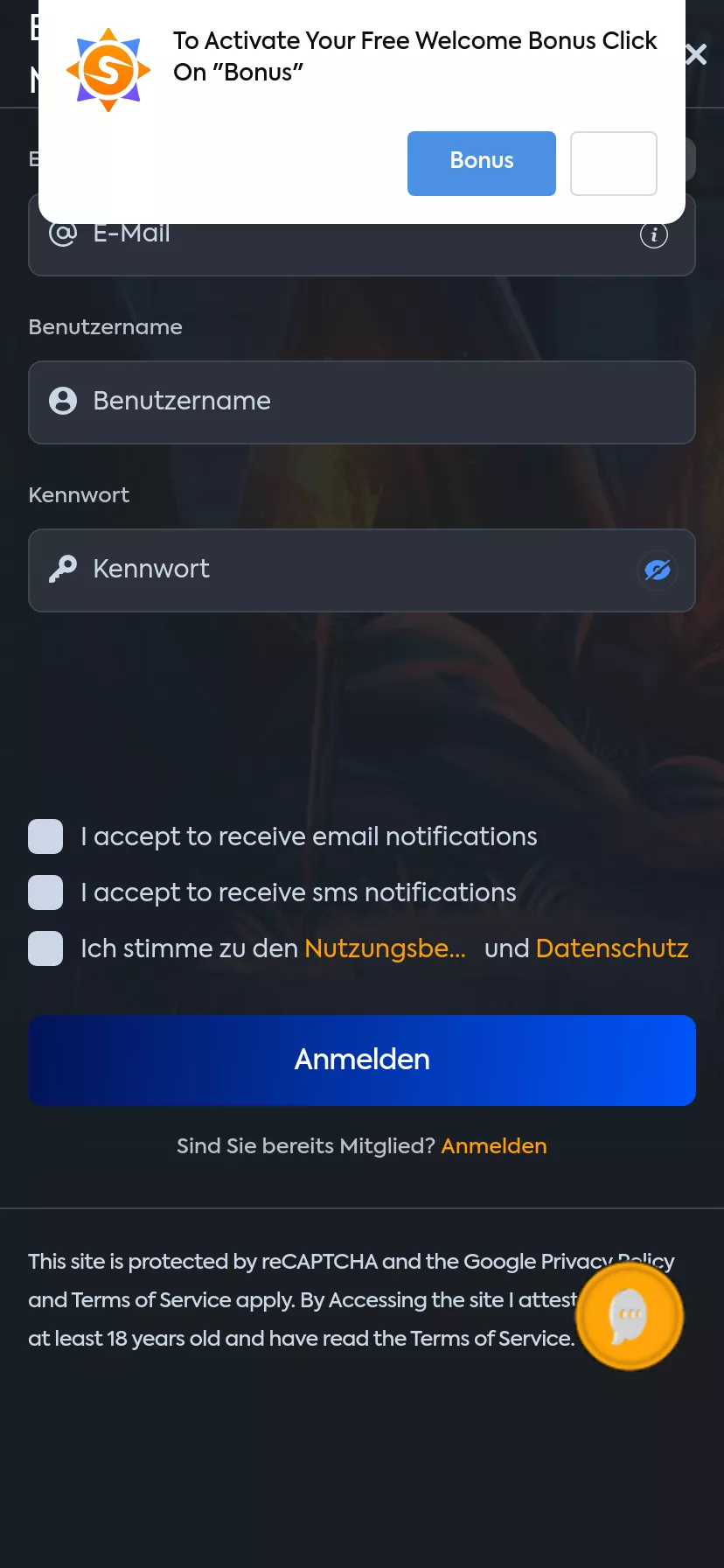Screen dimensions: 724x1568
Task: Open the Nutzungsbe... terms link
Action: [x=385, y=948]
